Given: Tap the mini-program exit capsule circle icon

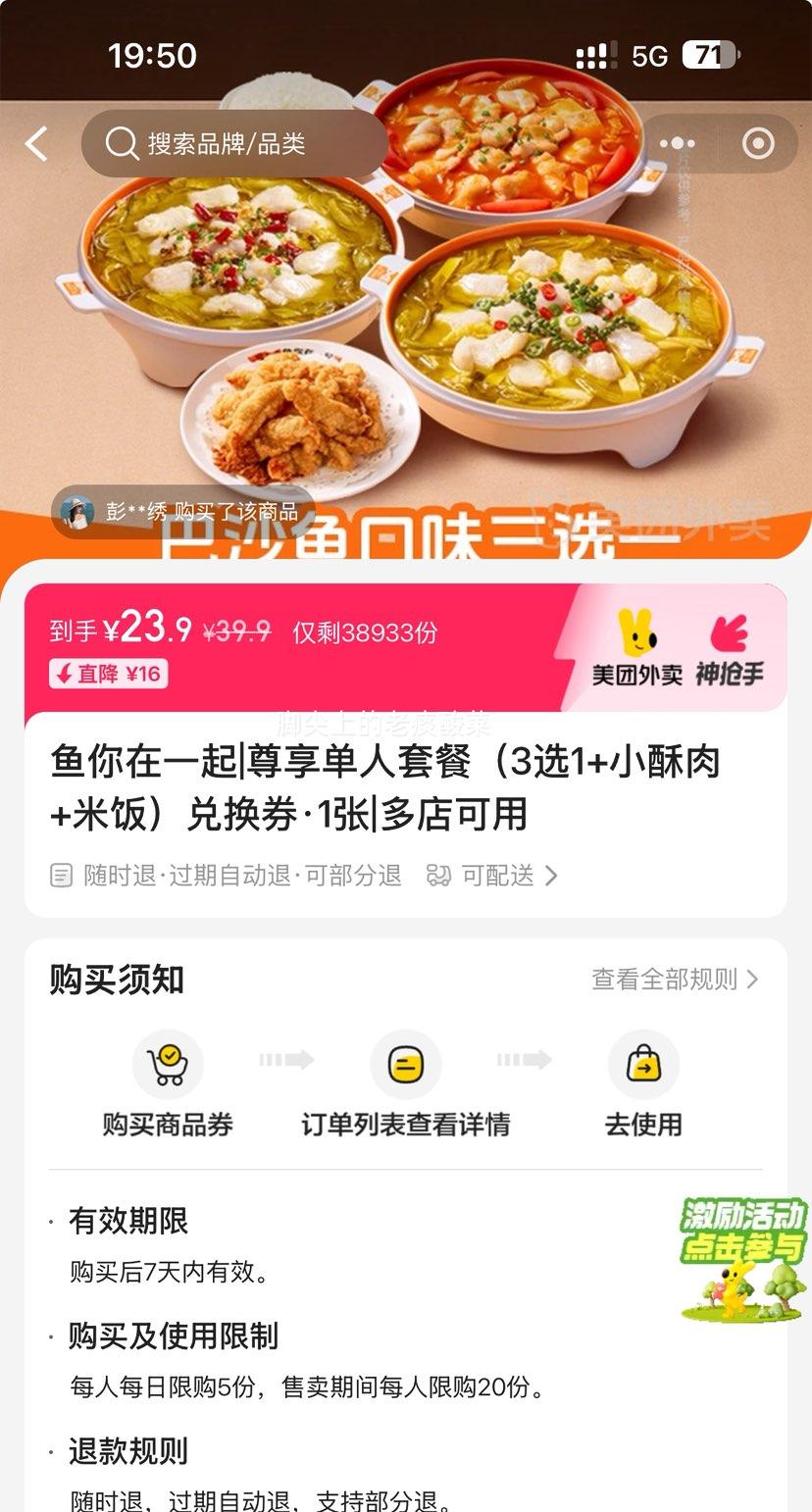Looking at the screenshot, I should [758, 143].
